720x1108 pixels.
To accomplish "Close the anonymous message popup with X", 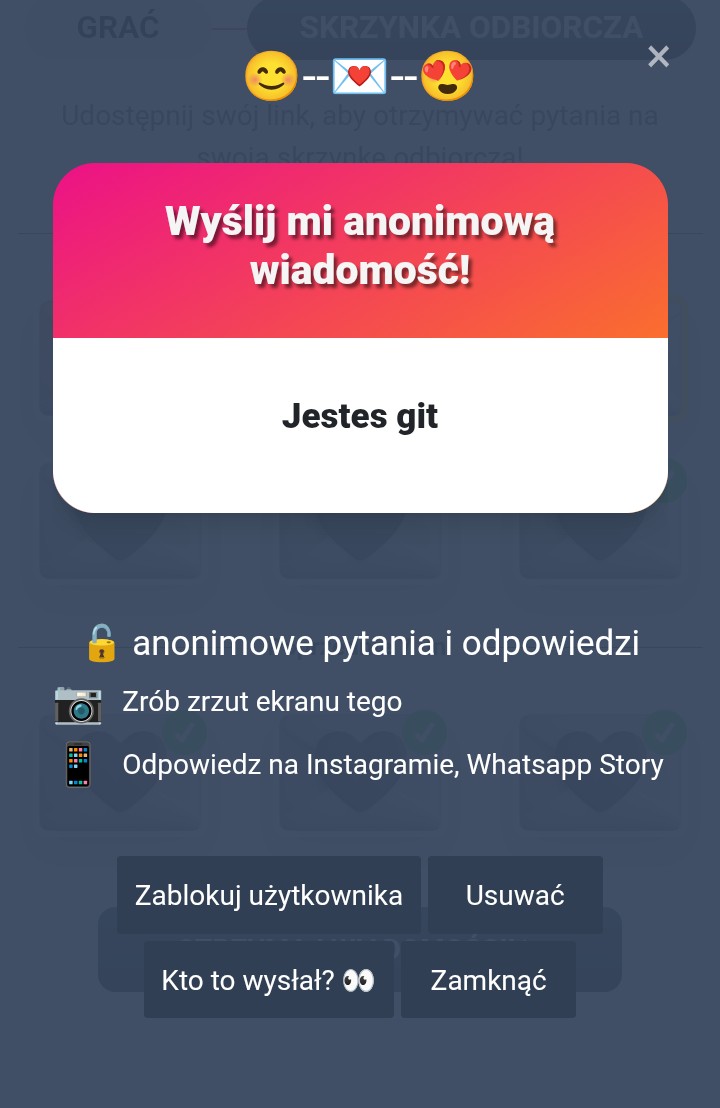I will (658, 57).
